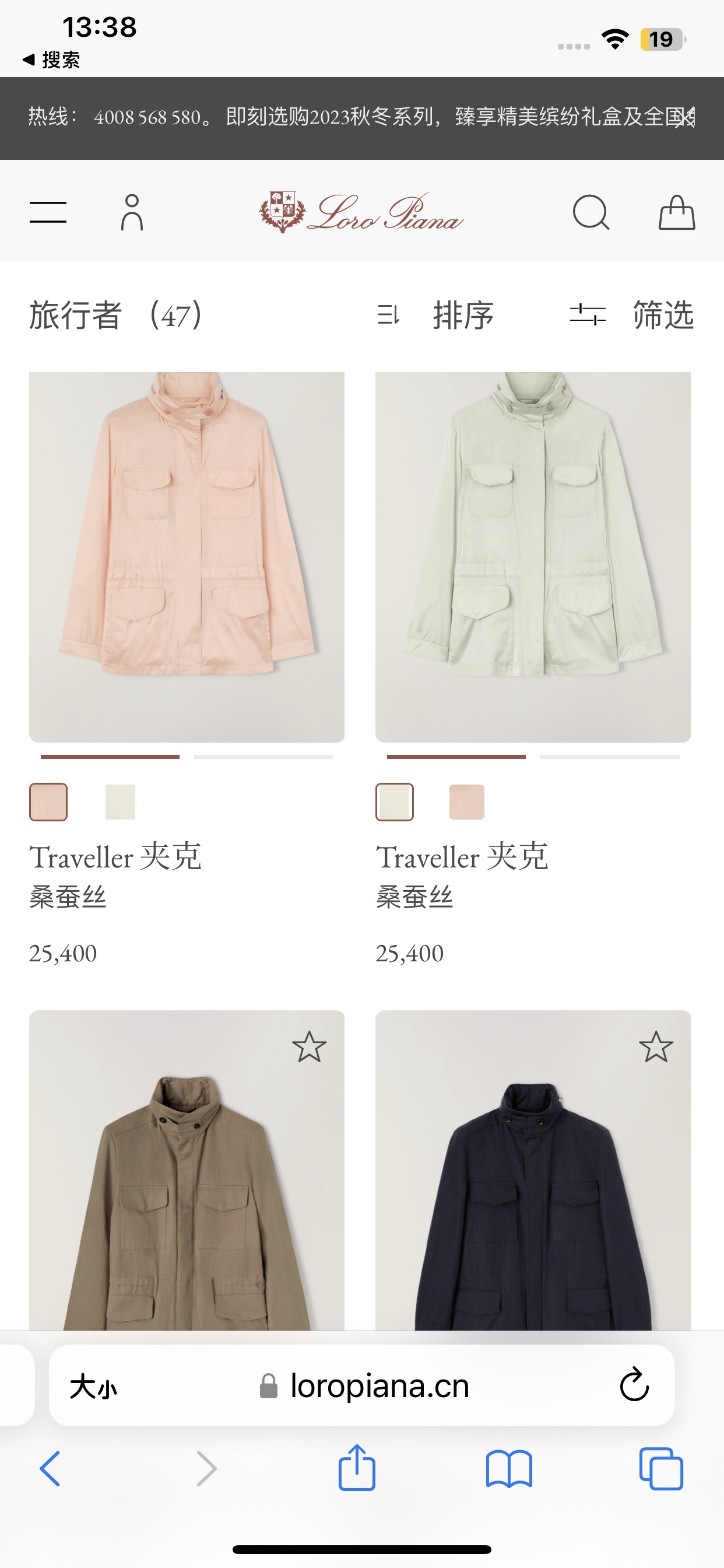Open the pink Traveller silk jacket
The height and width of the screenshot is (1568, 724).
coord(187,556)
